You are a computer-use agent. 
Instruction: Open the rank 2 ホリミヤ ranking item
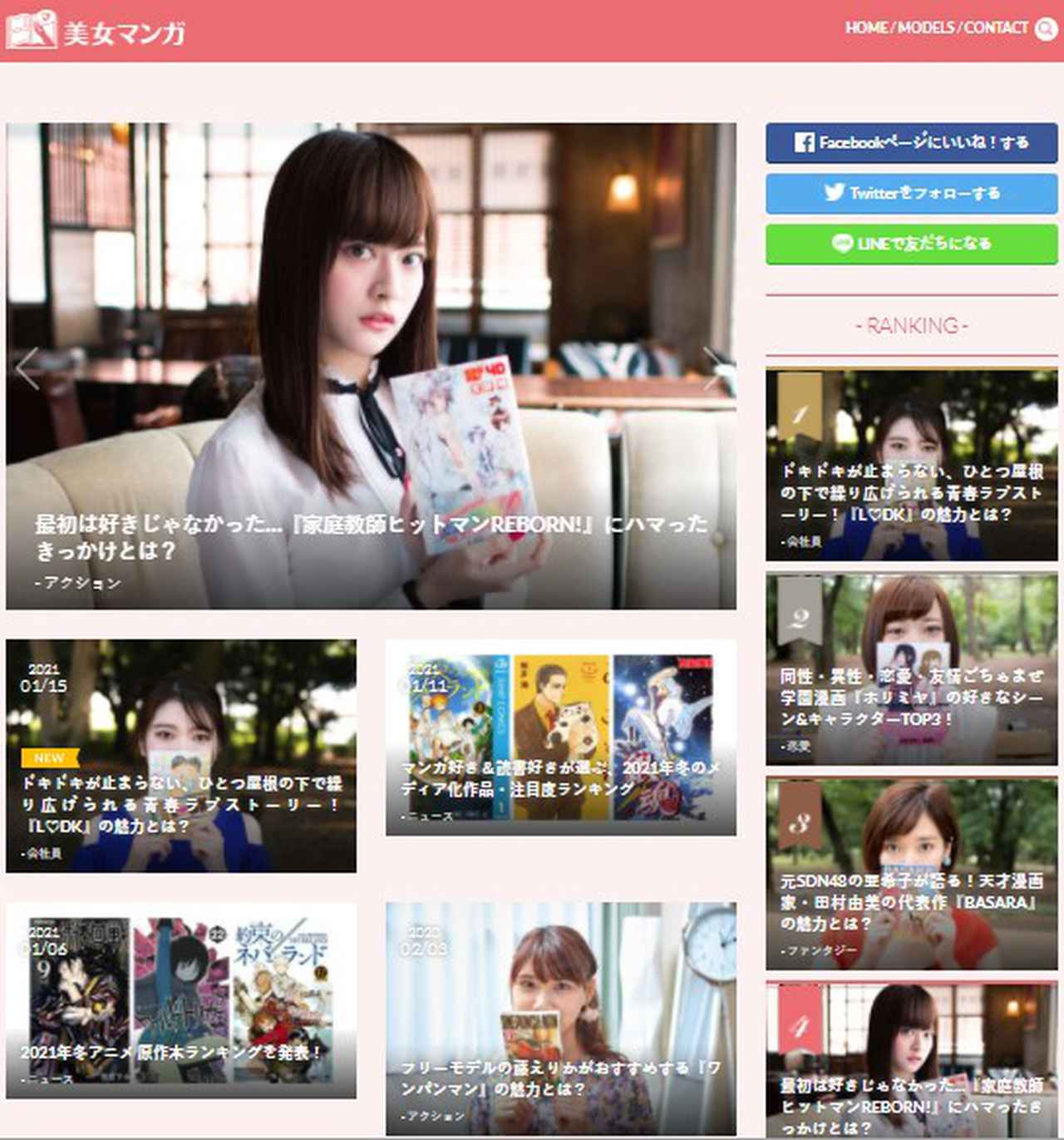tap(911, 669)
